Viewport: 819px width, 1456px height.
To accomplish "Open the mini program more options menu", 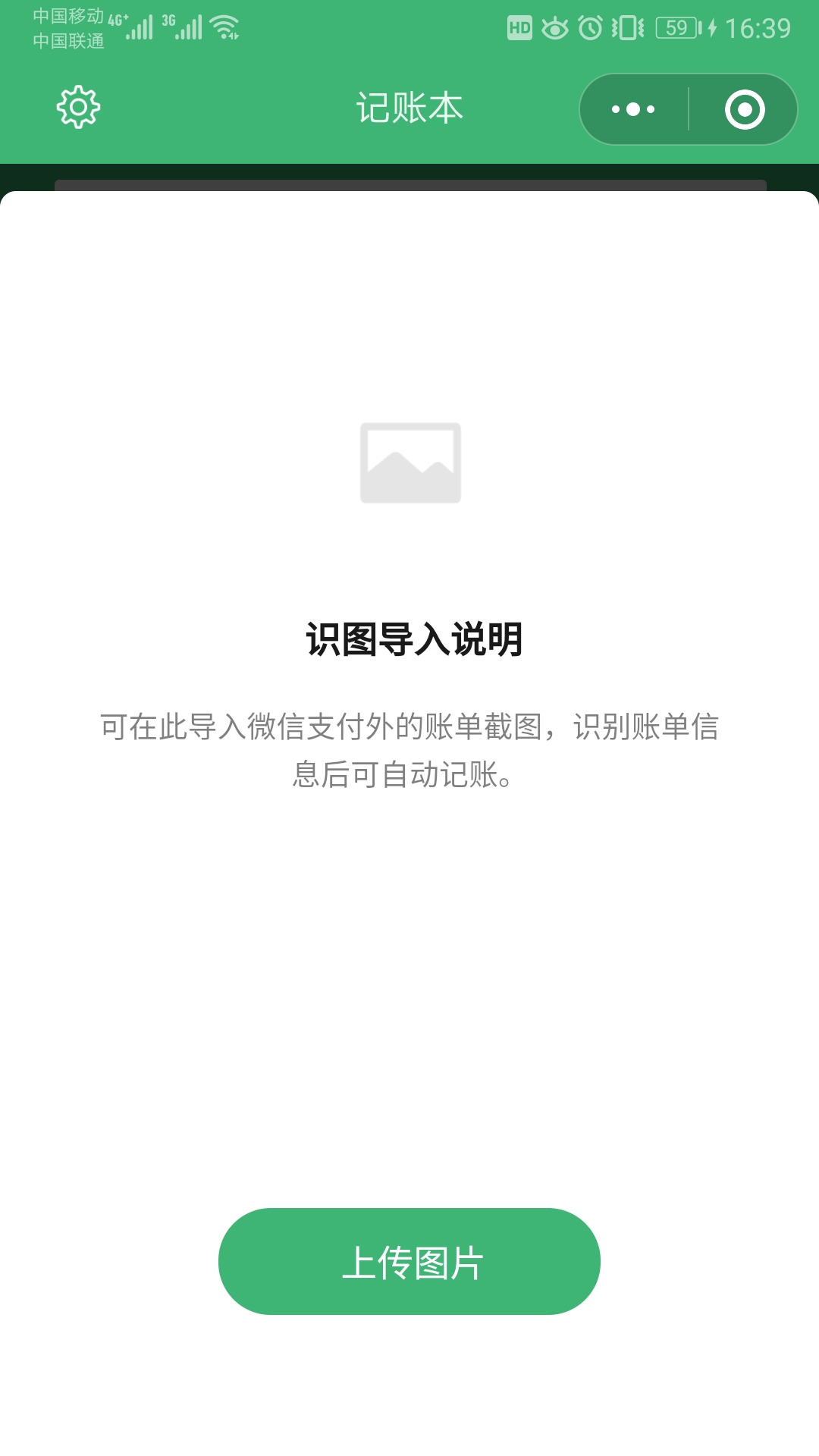I will tap(633, 109).
